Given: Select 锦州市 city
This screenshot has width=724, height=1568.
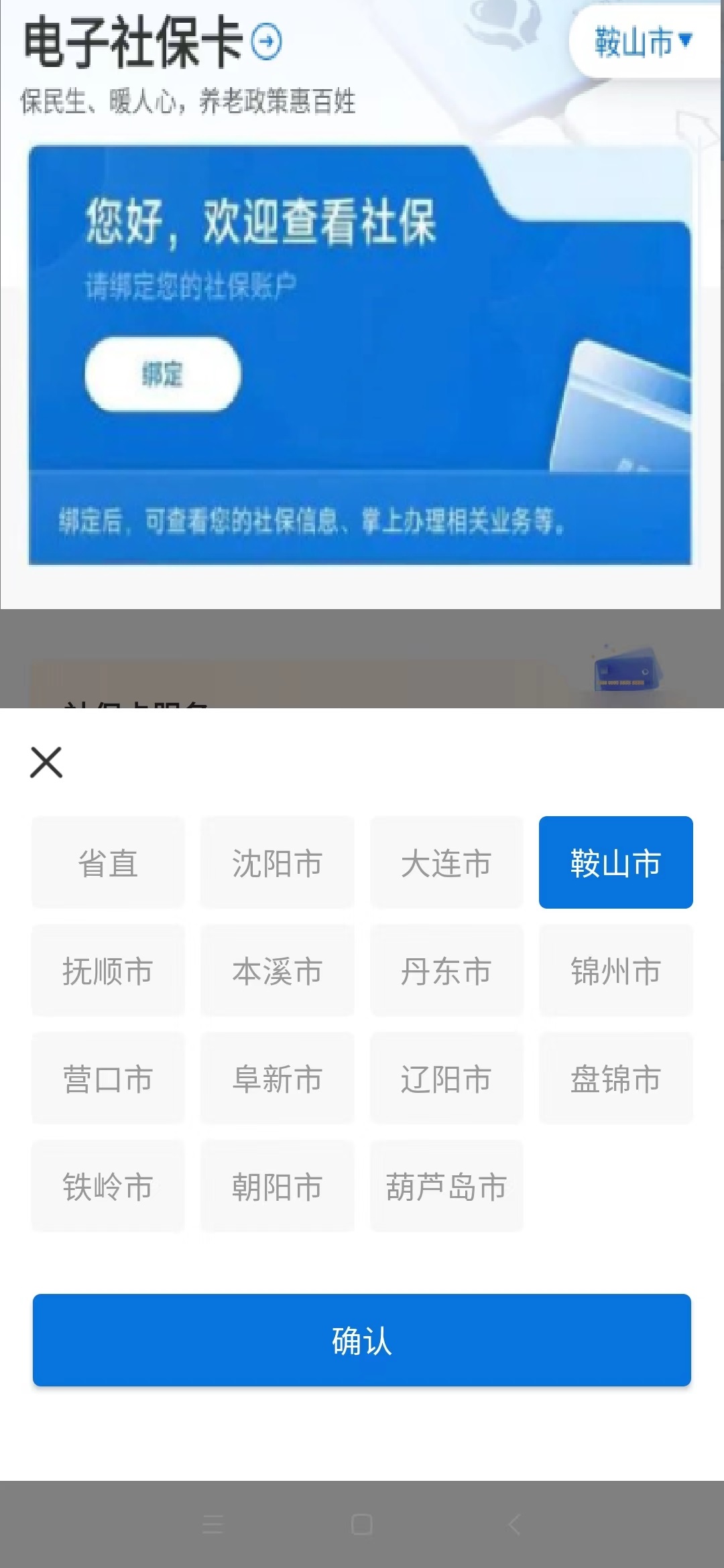Looking at the screenshot, I should 615,971.
